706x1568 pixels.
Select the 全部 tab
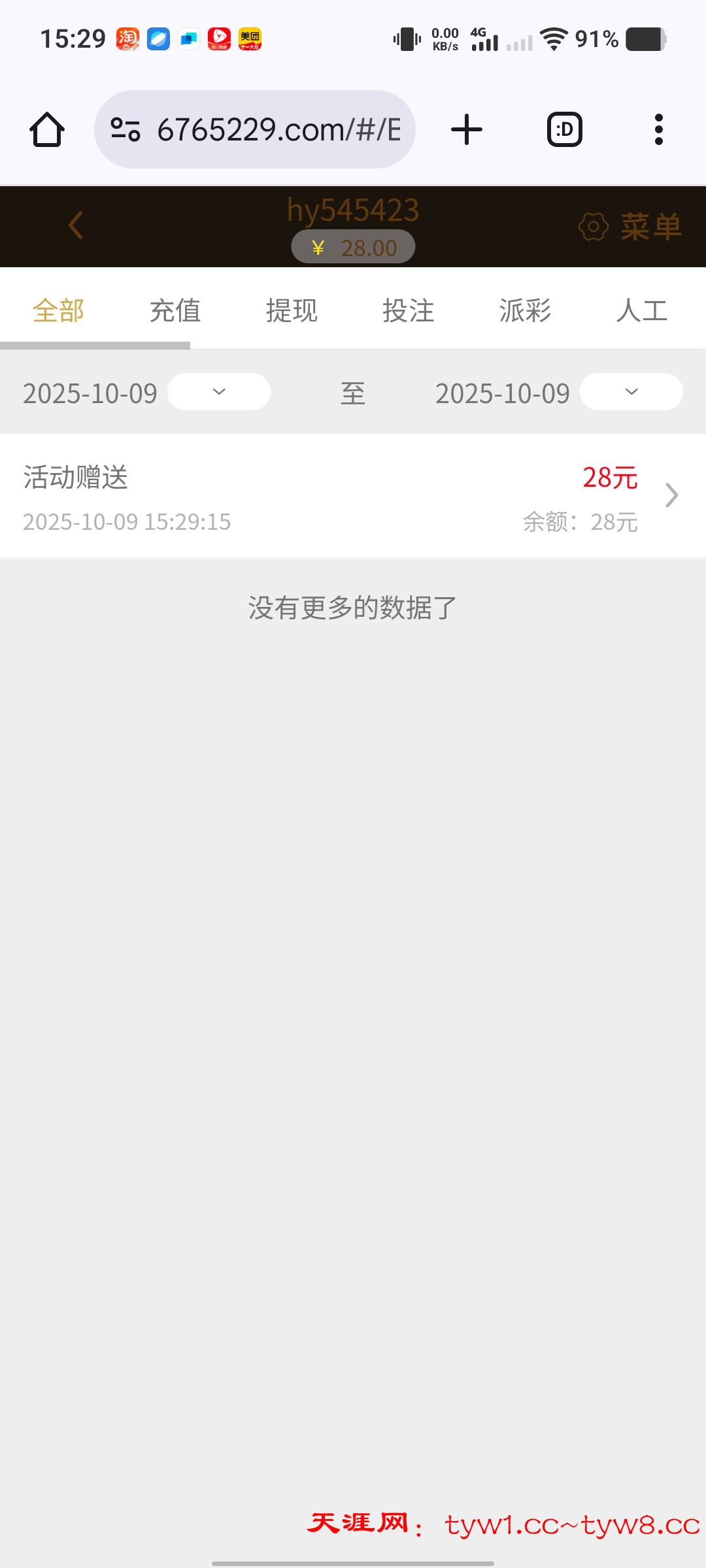[x=59, y=310]
